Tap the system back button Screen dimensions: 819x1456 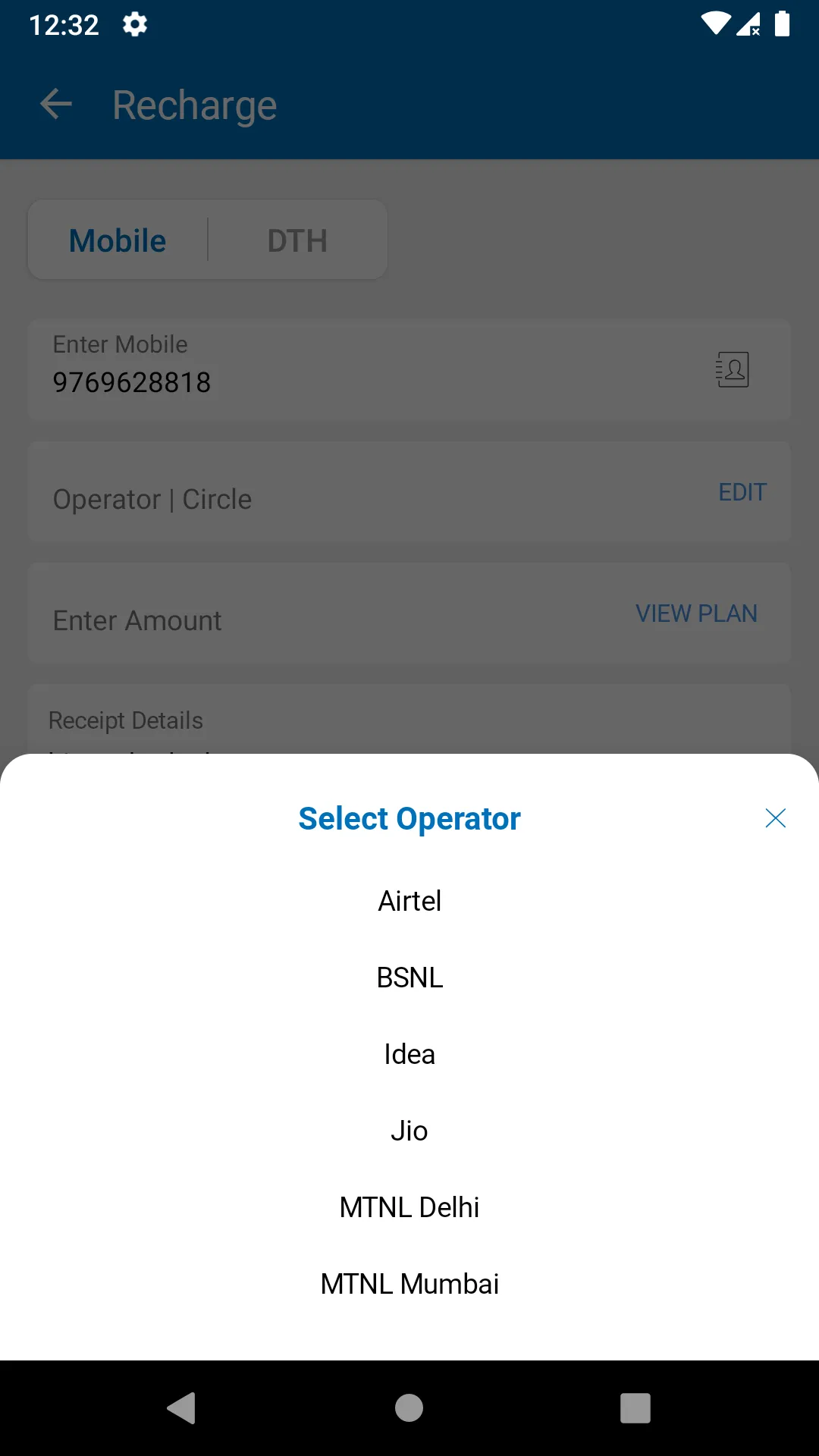tap(182, 1408)
